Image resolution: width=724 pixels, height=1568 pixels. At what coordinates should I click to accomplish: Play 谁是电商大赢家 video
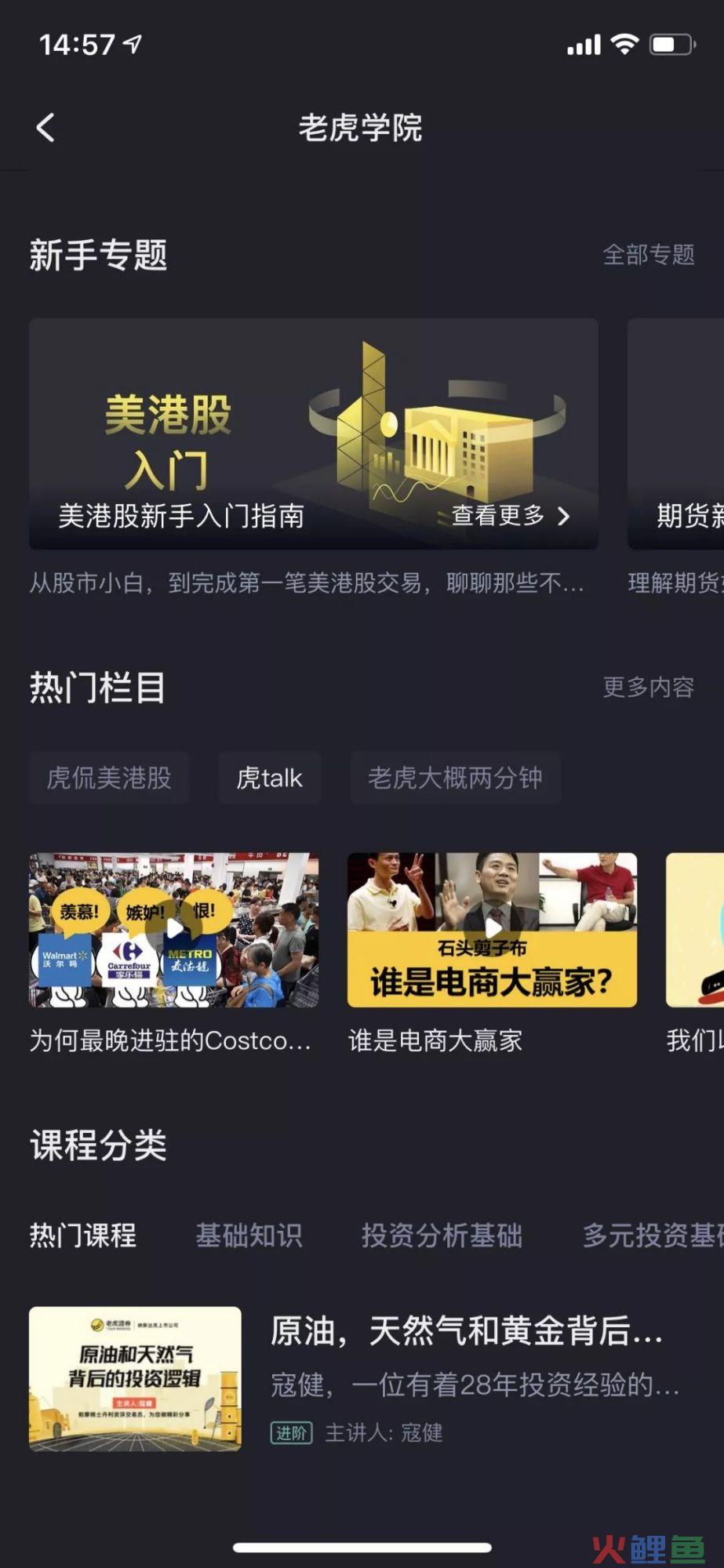pyautogui.click(x=492, y=929)
